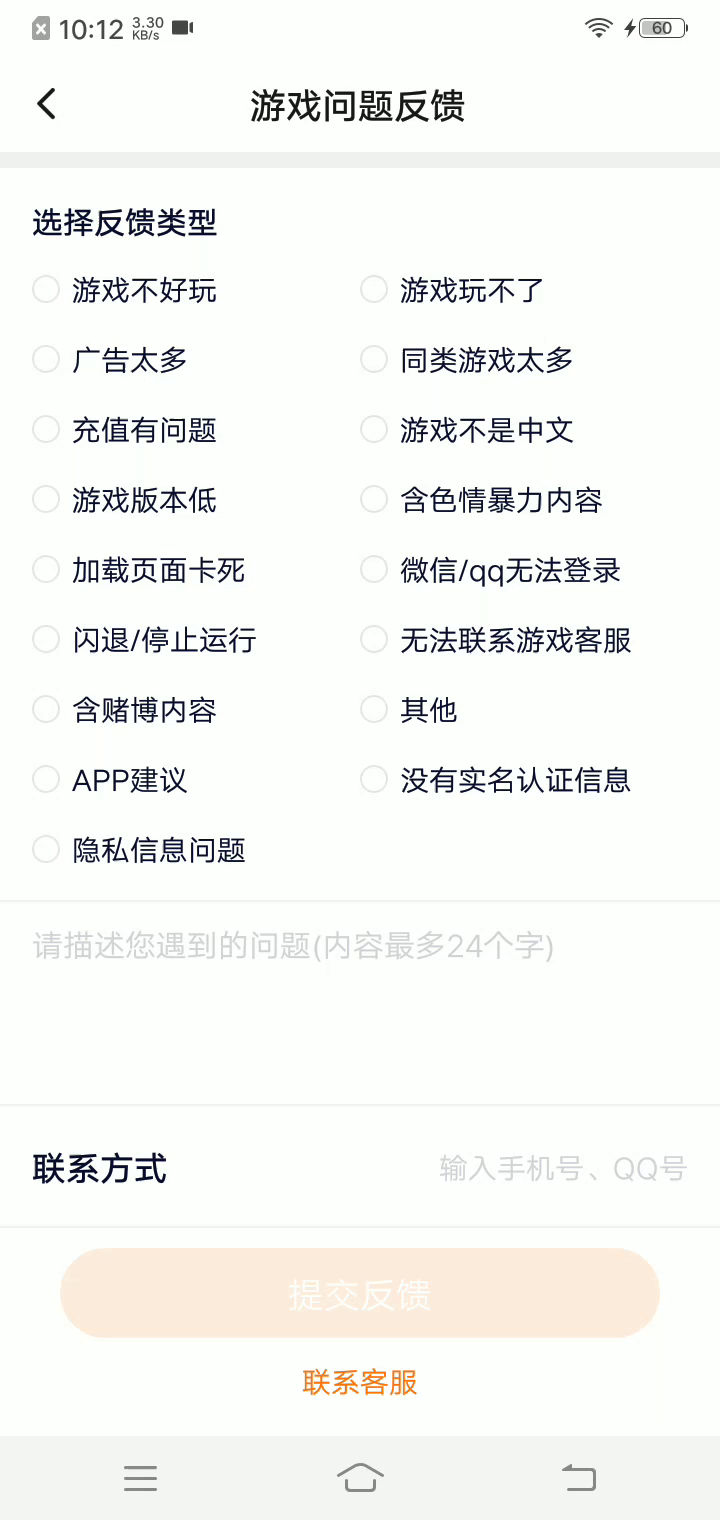Select the APP建议 radio button
Image resolution: width=720 pixels, height=1520 pixels.
click(x=46, y=780)
